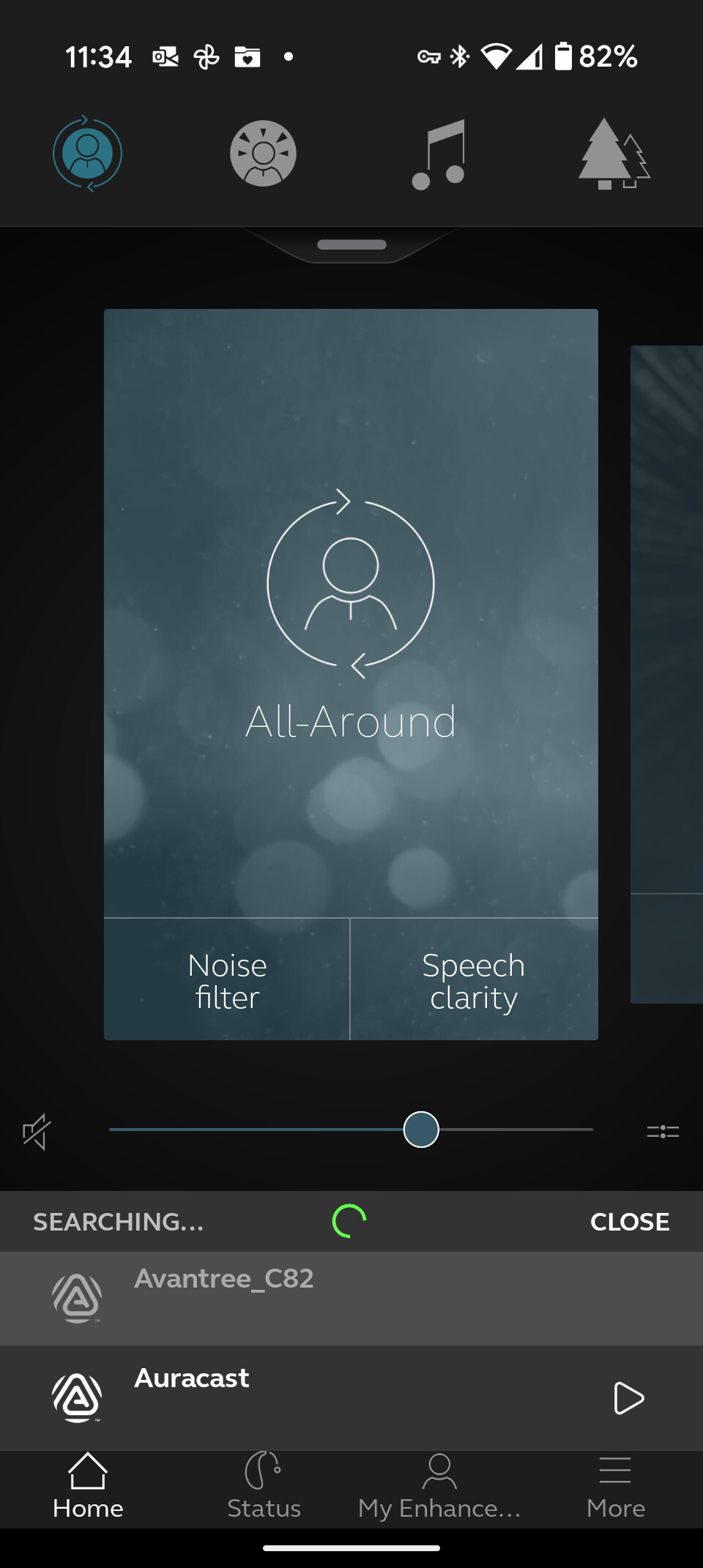Mute the hearing aids
Viewport: 703px width, 1568px height.
[37, 1131]
